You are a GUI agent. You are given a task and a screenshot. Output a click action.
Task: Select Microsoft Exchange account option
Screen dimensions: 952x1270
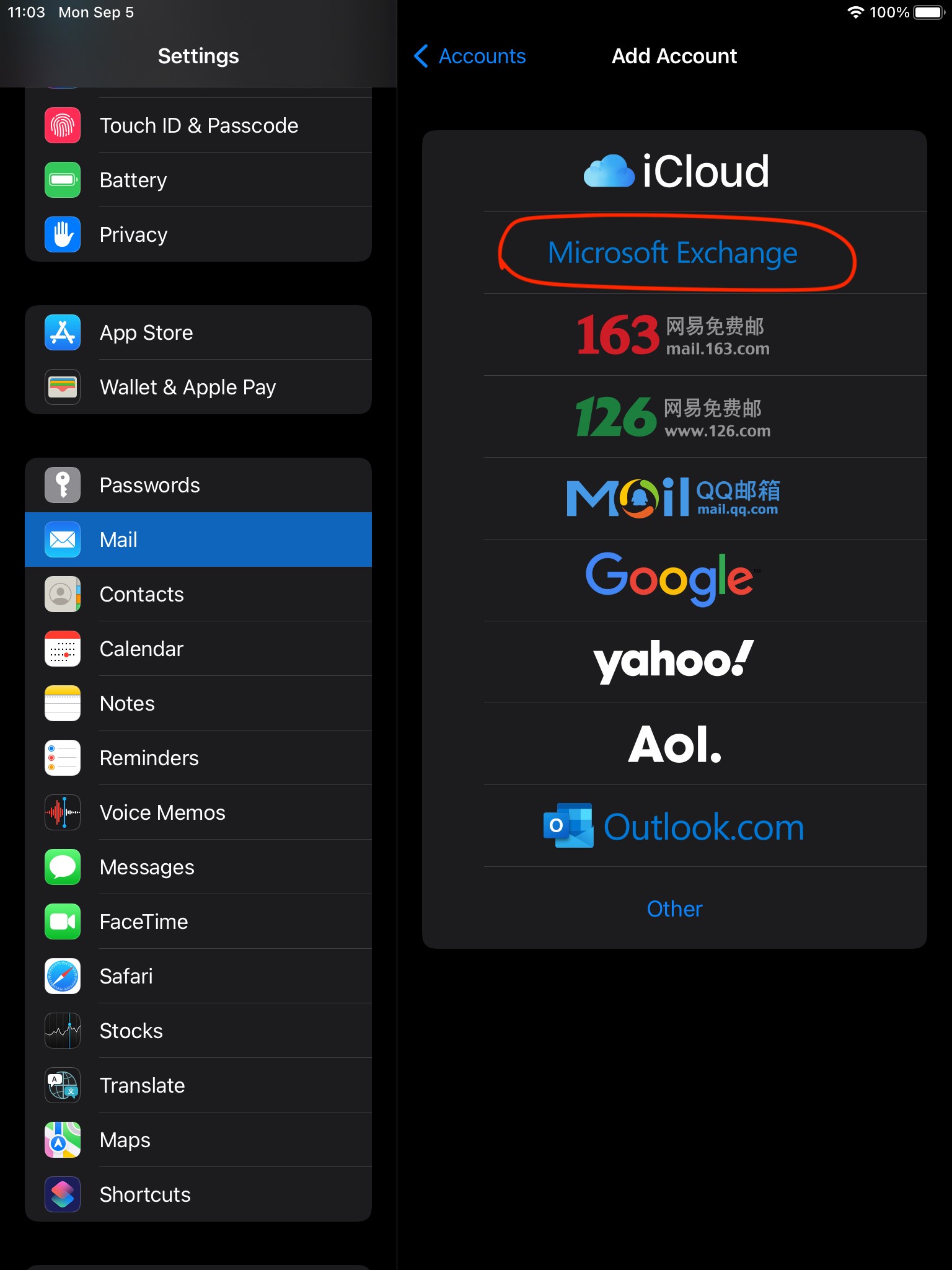(x=673, y=253)
